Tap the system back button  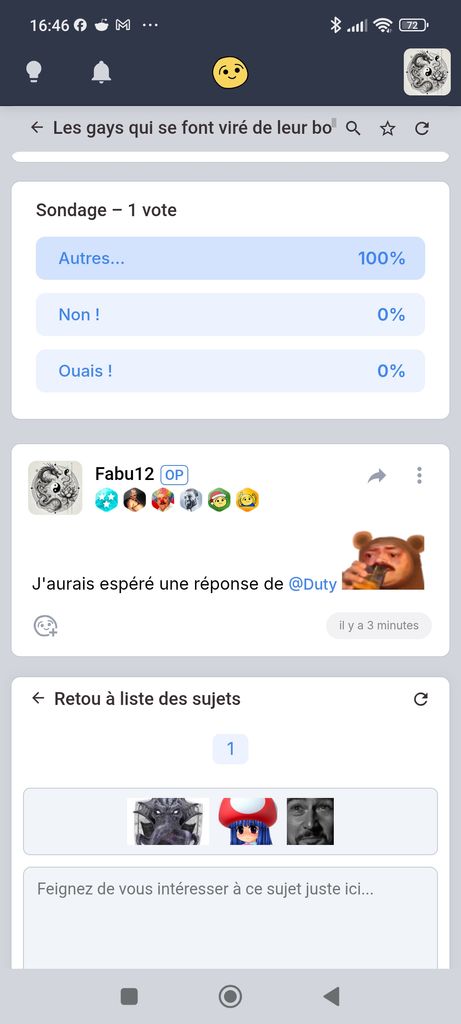tap(332, 996)
